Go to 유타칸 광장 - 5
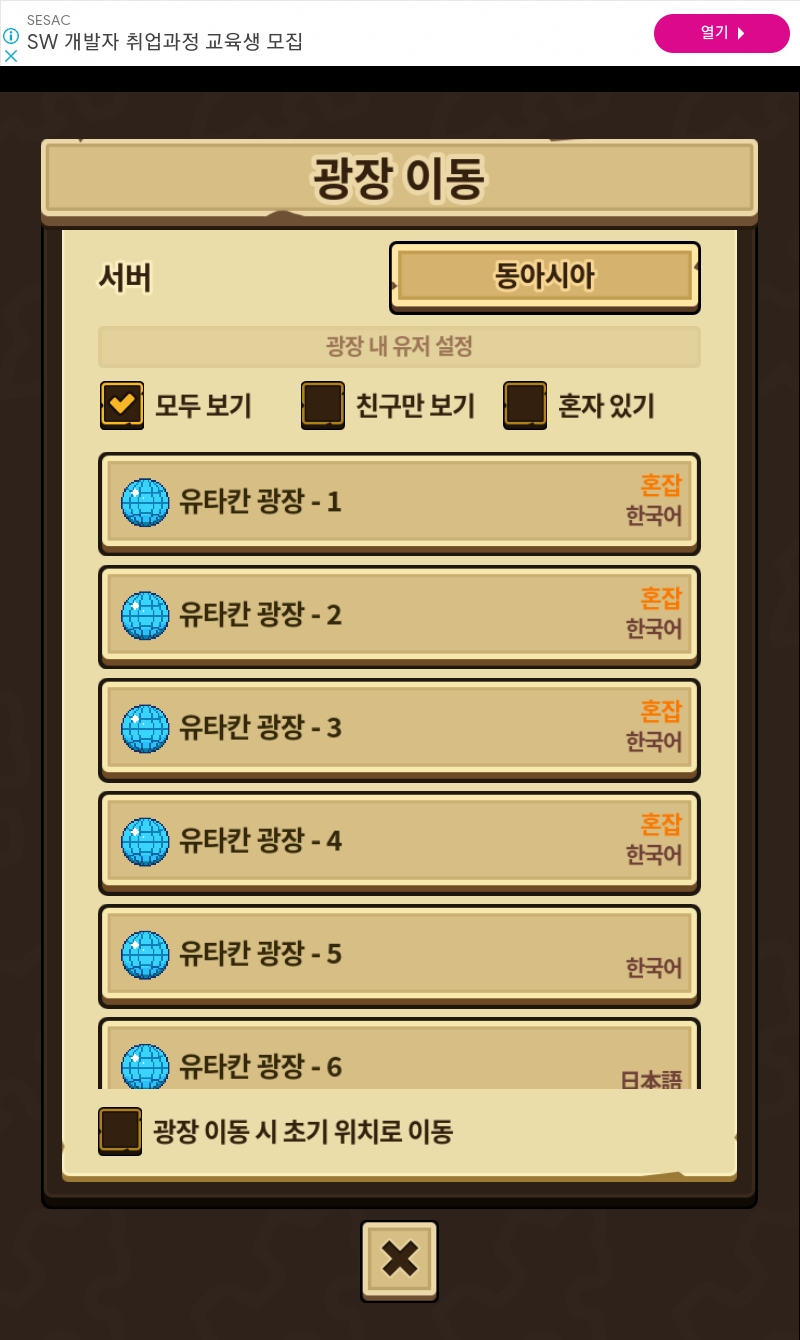 point(399,954)
